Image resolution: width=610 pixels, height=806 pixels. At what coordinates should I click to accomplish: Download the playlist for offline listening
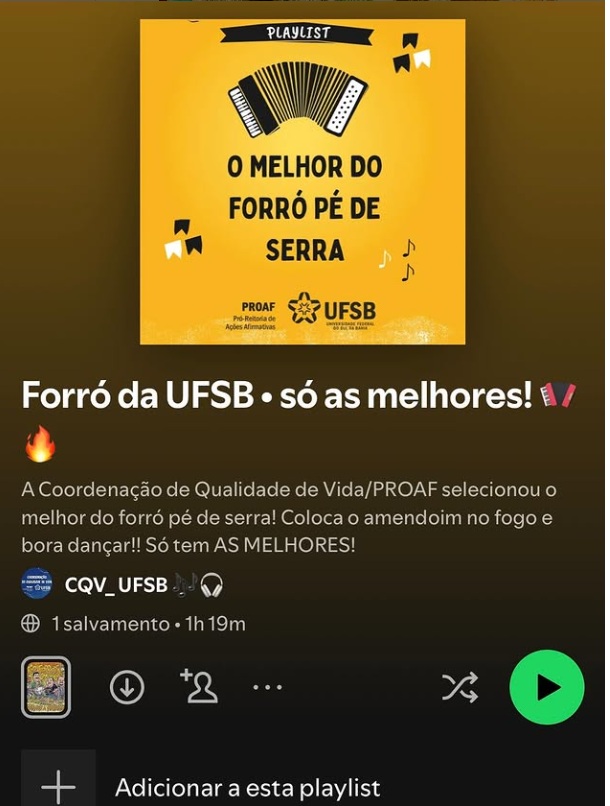(127, 687)
